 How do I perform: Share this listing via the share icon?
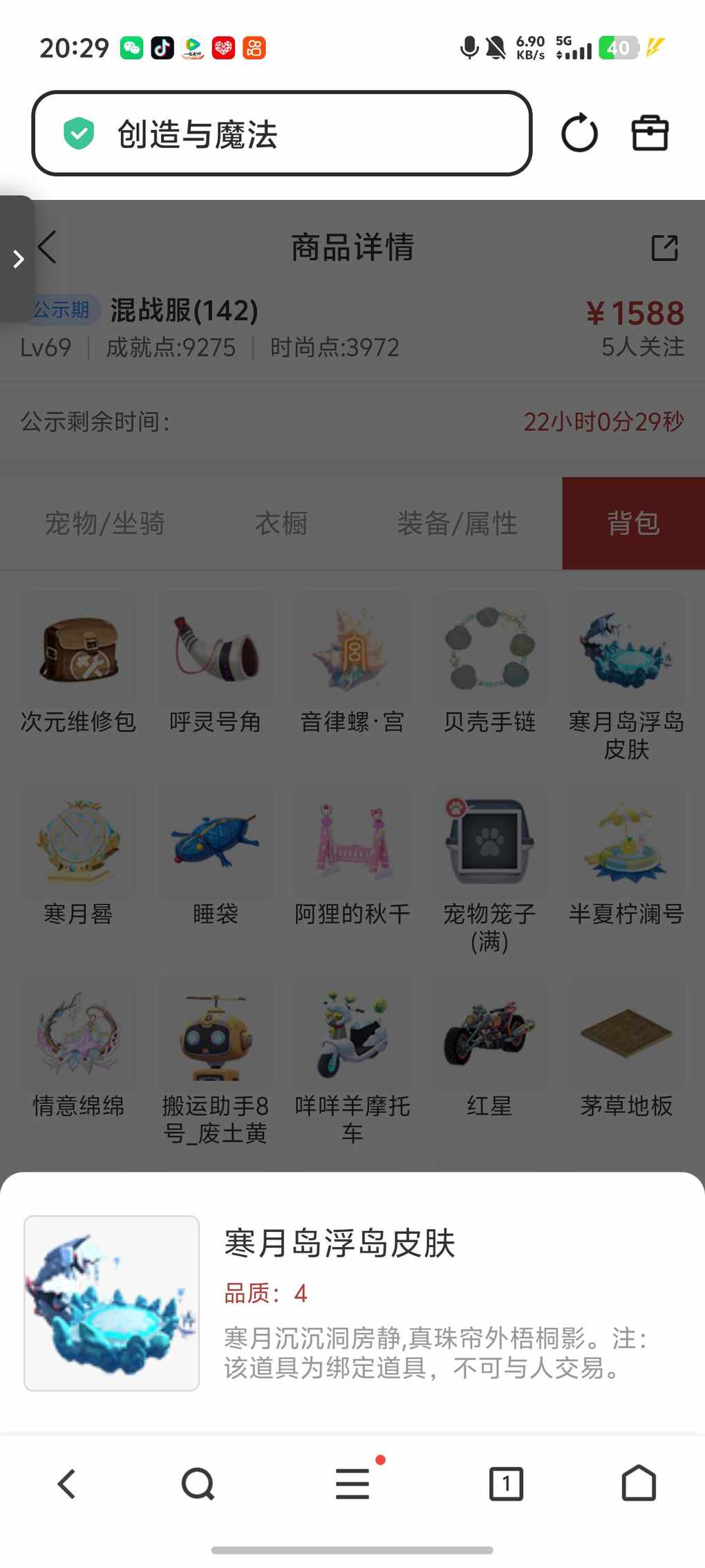click(x=664, y=248)
